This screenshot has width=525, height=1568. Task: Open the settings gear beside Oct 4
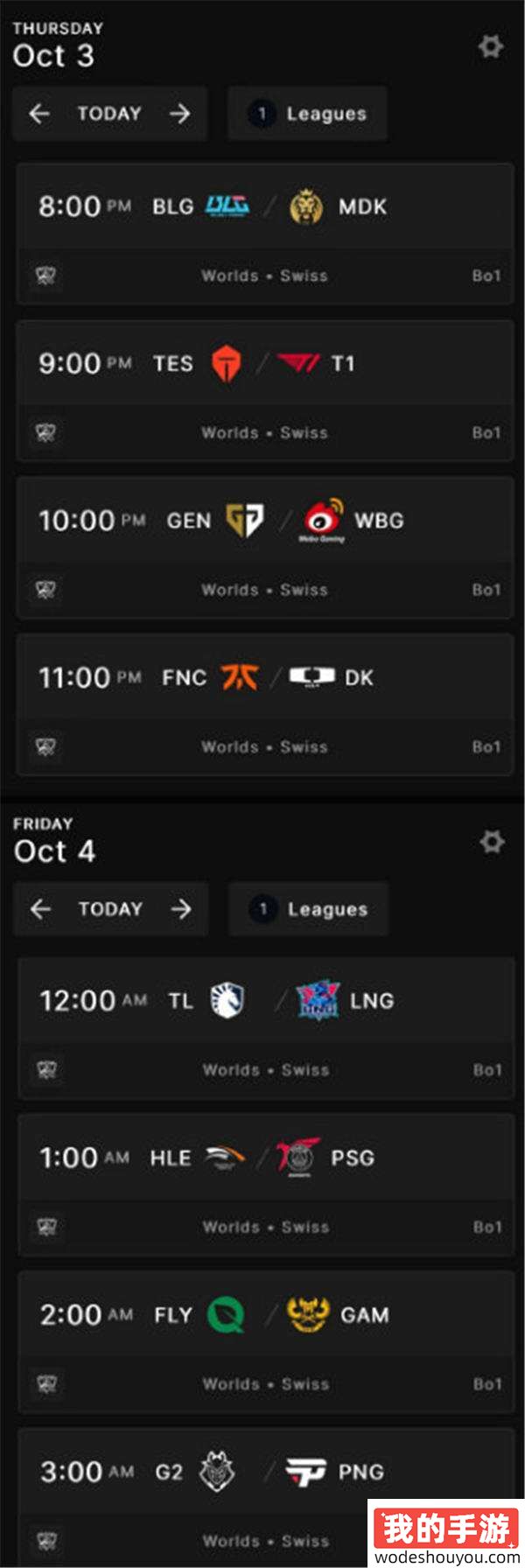click(x=492, y=842)
